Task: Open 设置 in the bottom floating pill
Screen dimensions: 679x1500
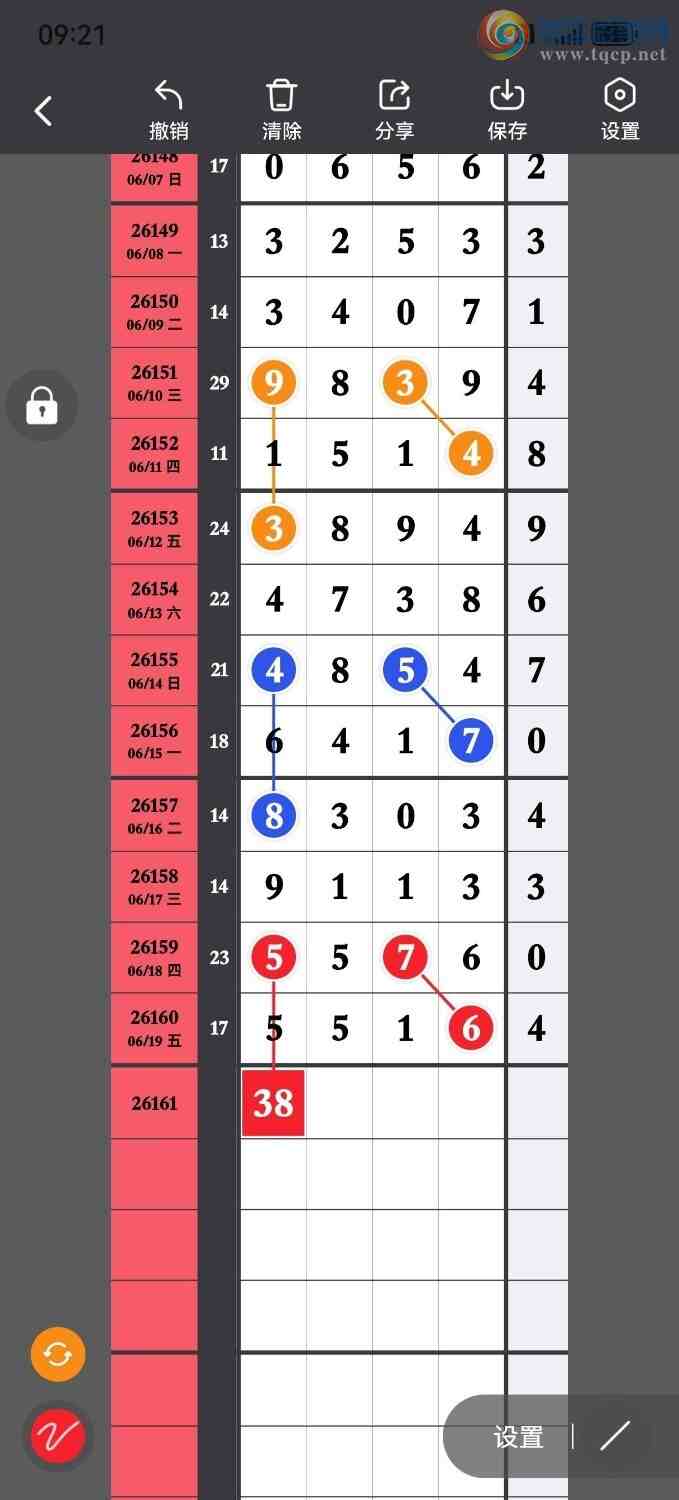Action: (x=519, y=1437)
